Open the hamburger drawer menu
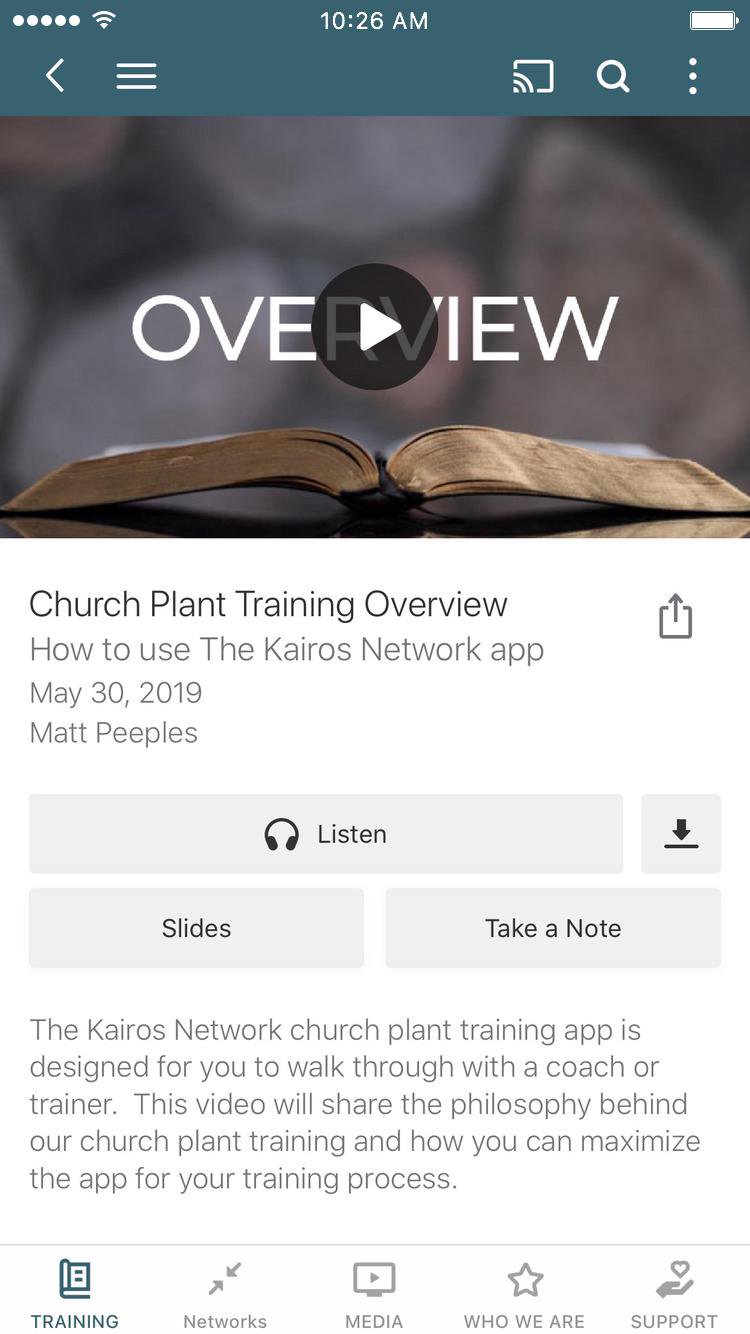The height and width of the screenshot is (1334, 750). (x=136, y=76)
